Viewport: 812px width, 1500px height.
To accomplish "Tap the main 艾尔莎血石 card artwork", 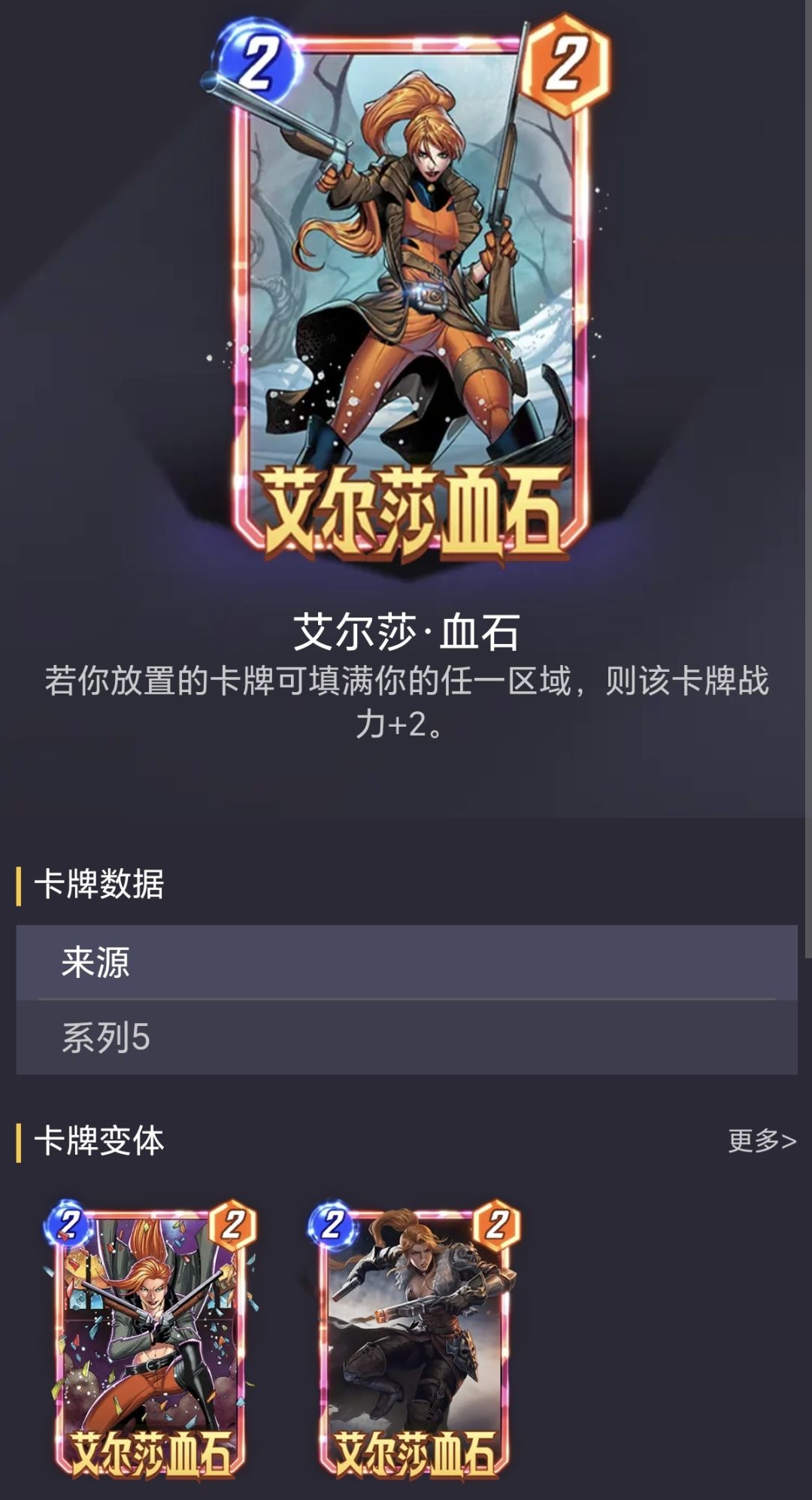I will (410, 301).
